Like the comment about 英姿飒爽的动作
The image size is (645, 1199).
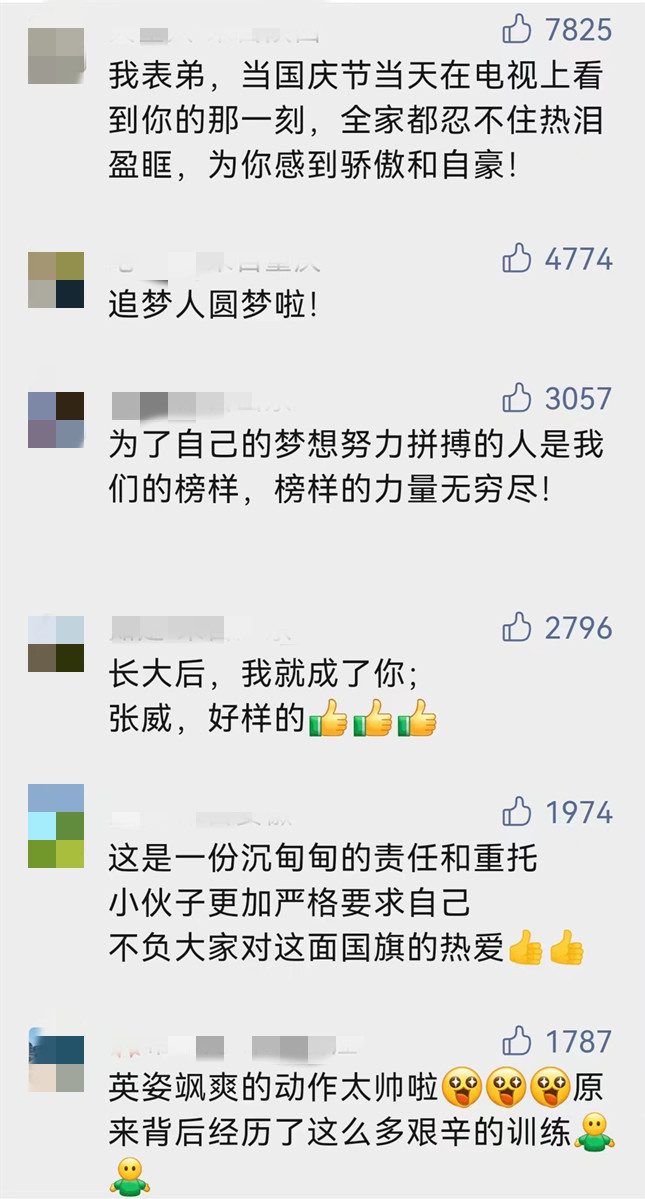[517, 1041]
